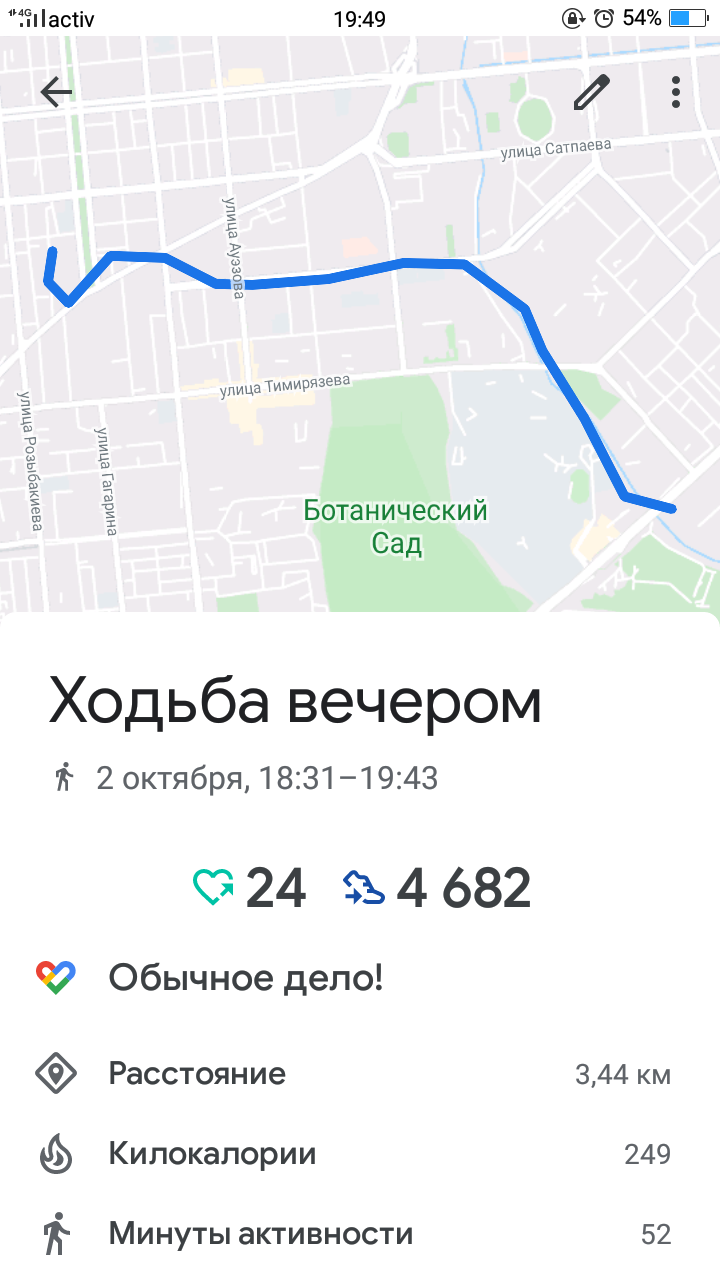Viewport: 720px width, 1280px height.
Task: Go back using the arrow icon
Action: [56, 92]
